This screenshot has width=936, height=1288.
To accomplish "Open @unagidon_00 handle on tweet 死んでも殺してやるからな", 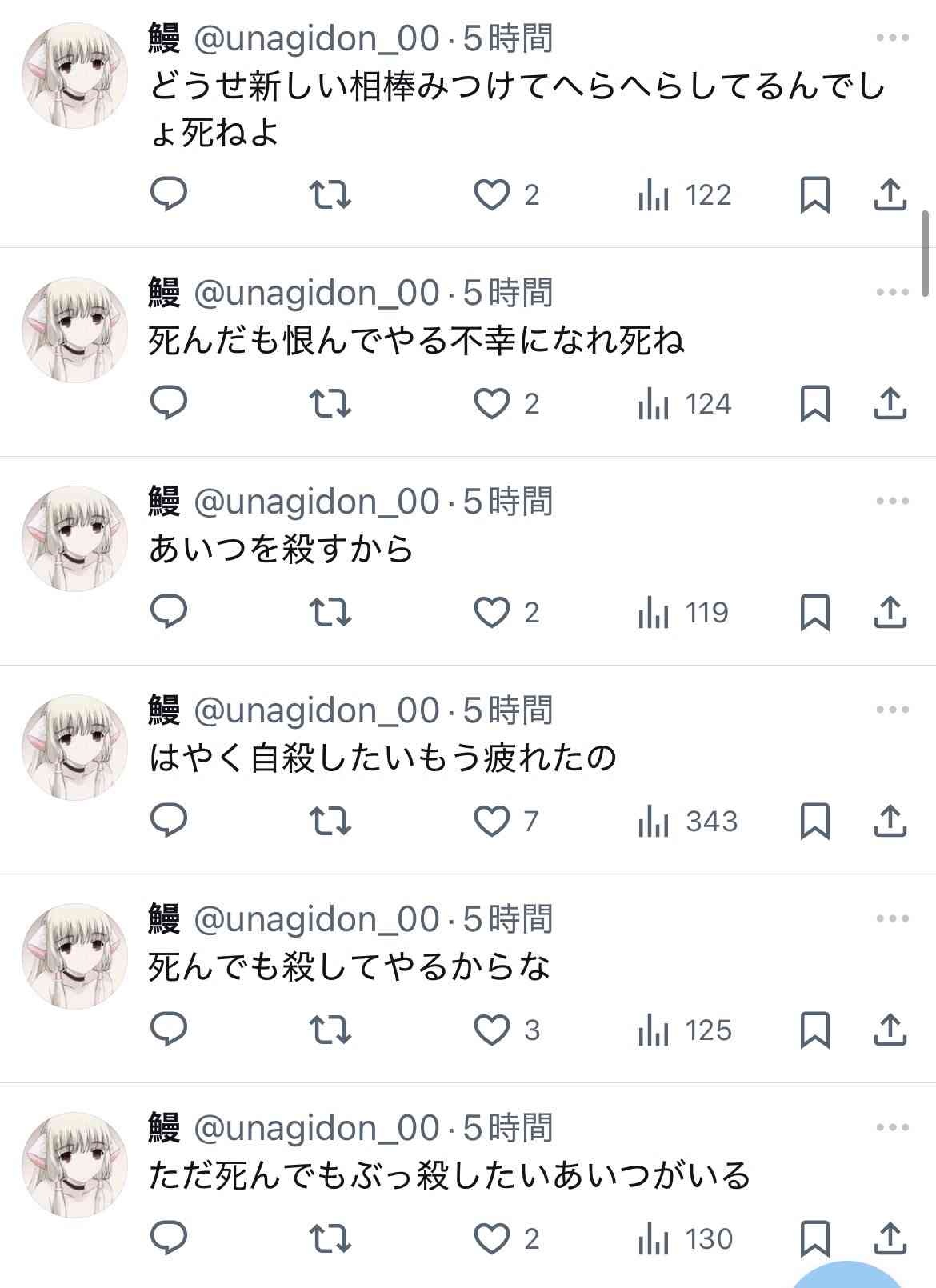I will pos(317,919).
